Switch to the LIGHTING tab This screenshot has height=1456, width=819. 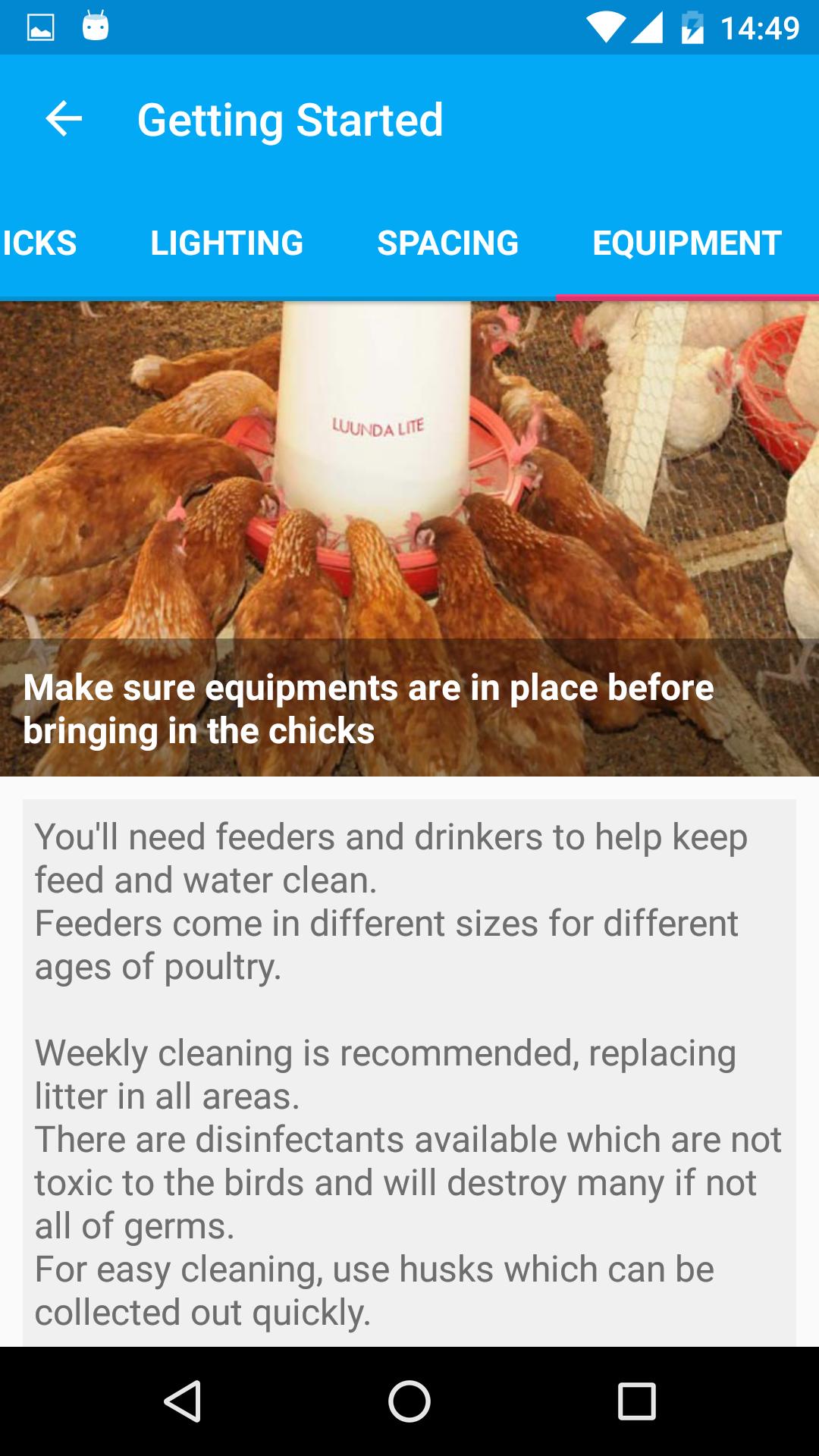[x=227, y=243]
